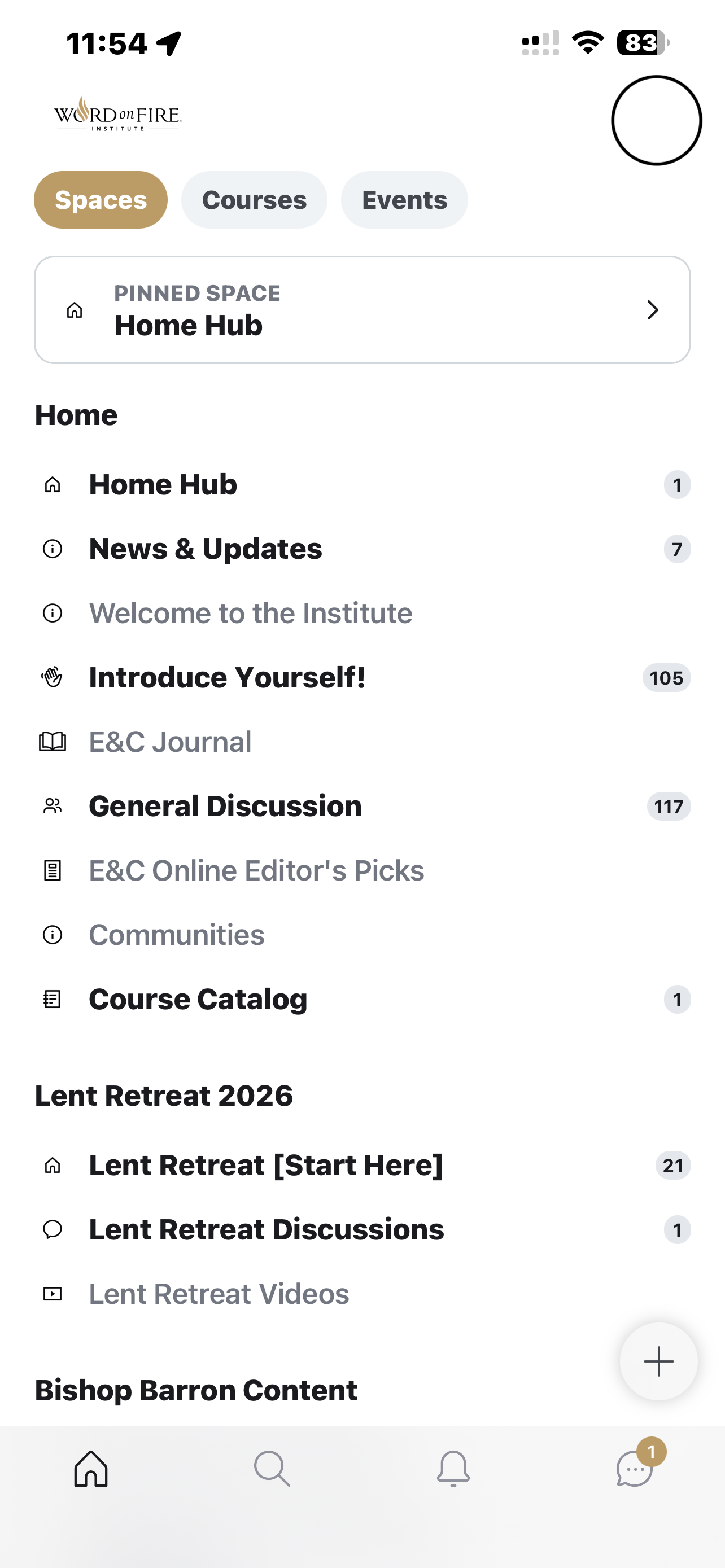Image resolution: width=725 pixels, height=1568 pixels.
Task: Browse the Course Catalog
Action: click(x=198, y=1000)
